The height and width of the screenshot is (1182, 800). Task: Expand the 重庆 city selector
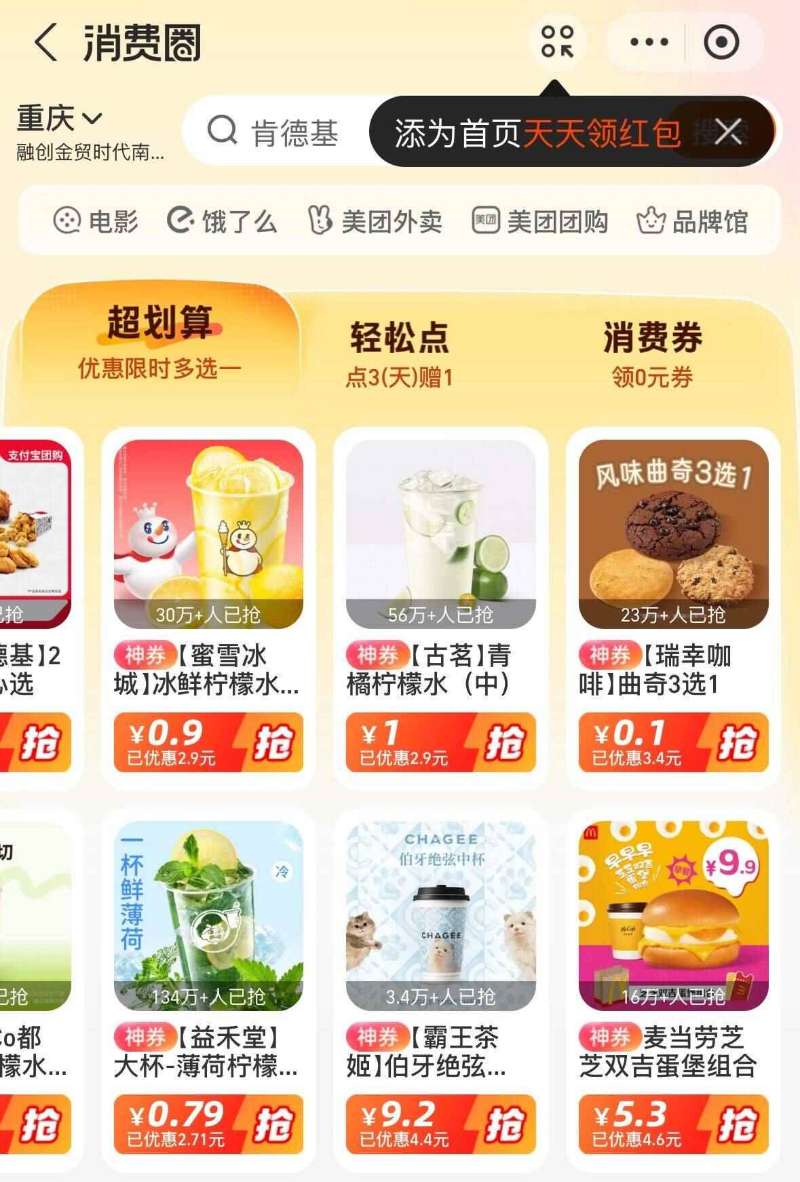[x=55, y=118]
